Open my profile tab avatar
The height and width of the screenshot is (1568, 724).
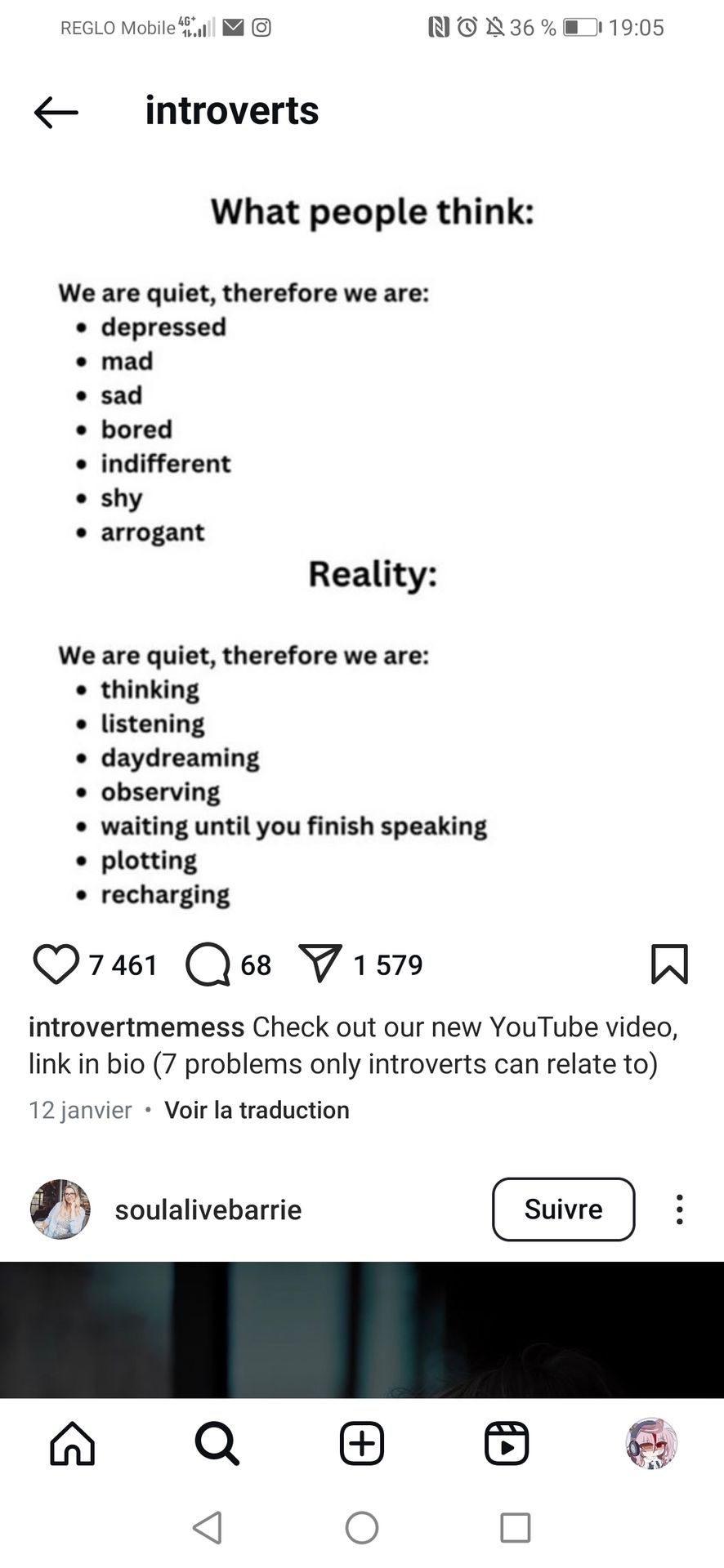(x=651, y=1443)
